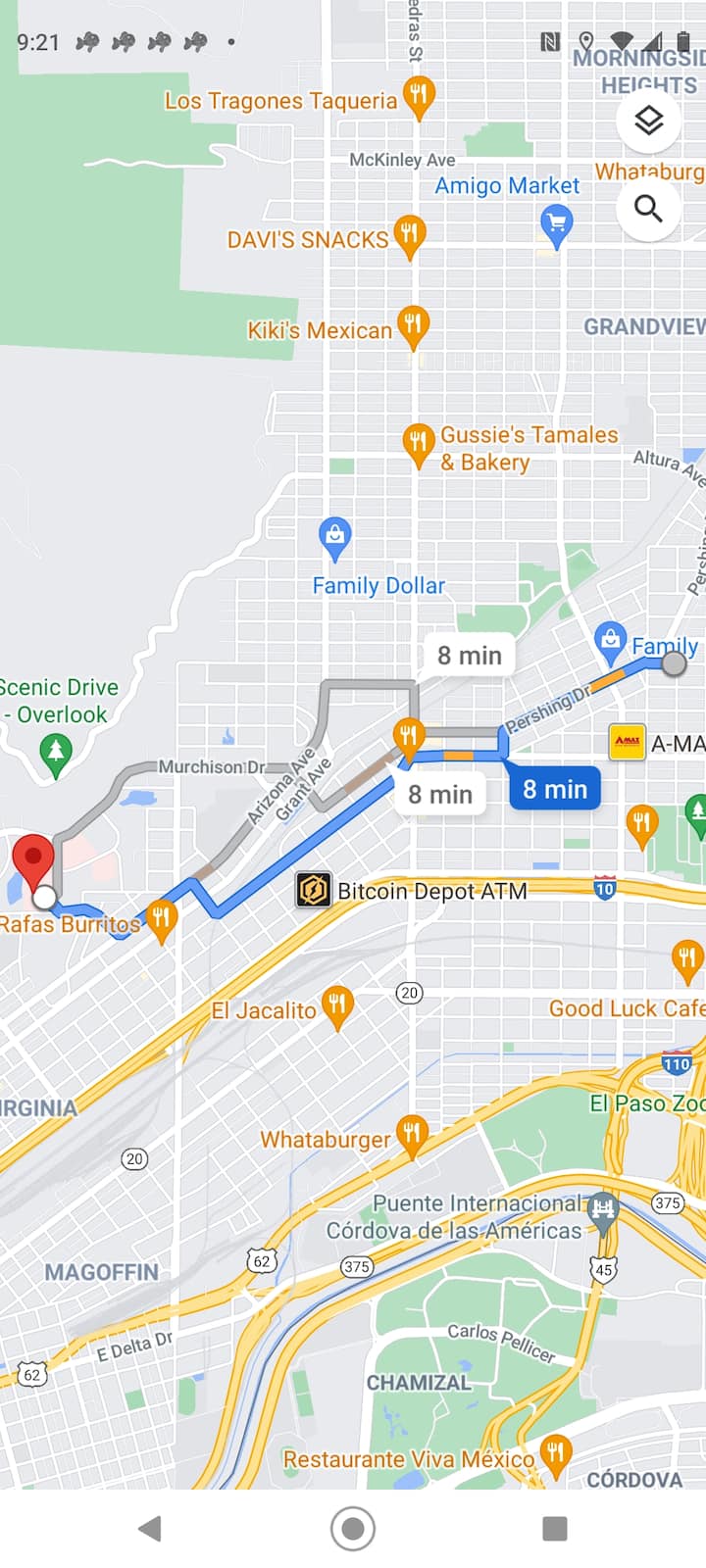Select Bitcoin Depot ATM marker
This screenshot has width=706, height=1568.
click(x=314, y=890)
